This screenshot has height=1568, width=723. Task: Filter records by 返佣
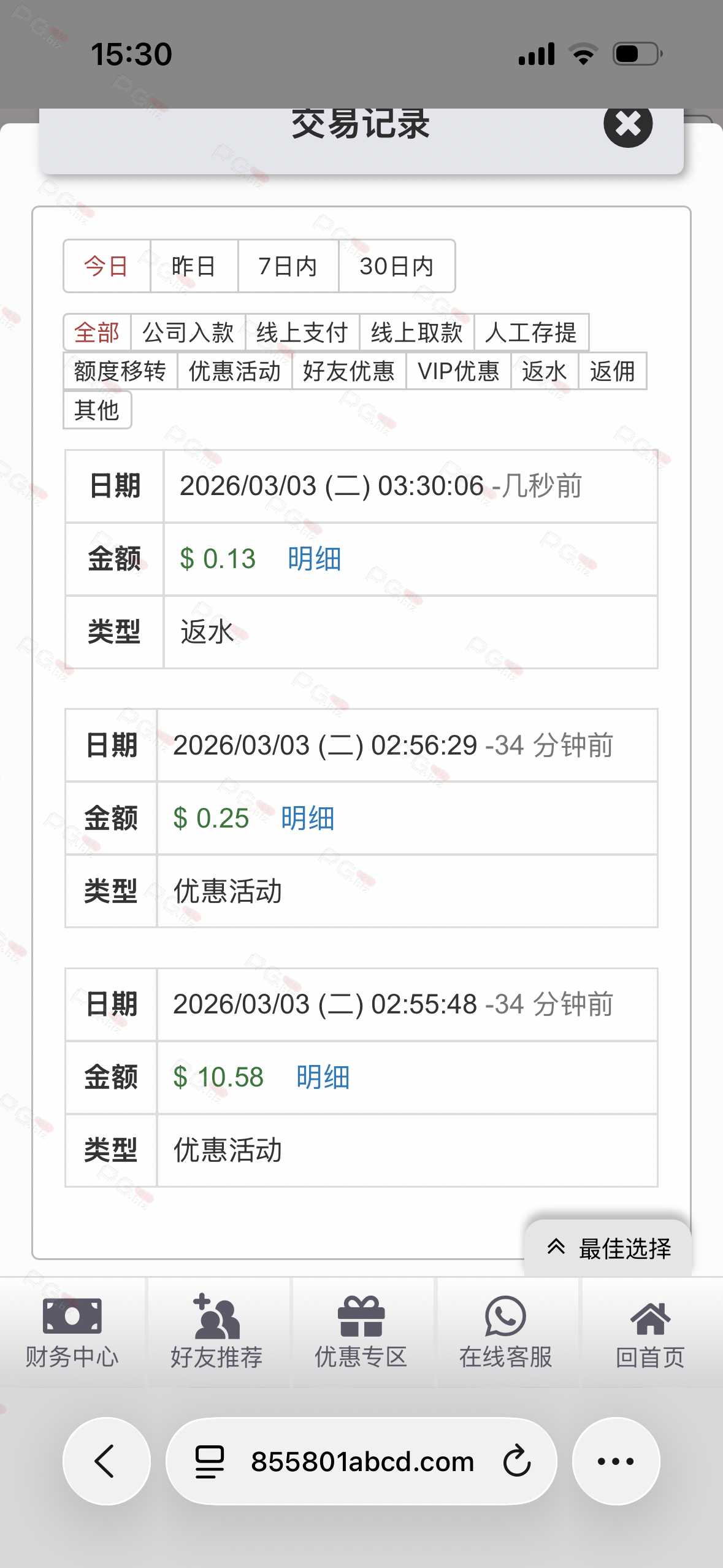612,371
